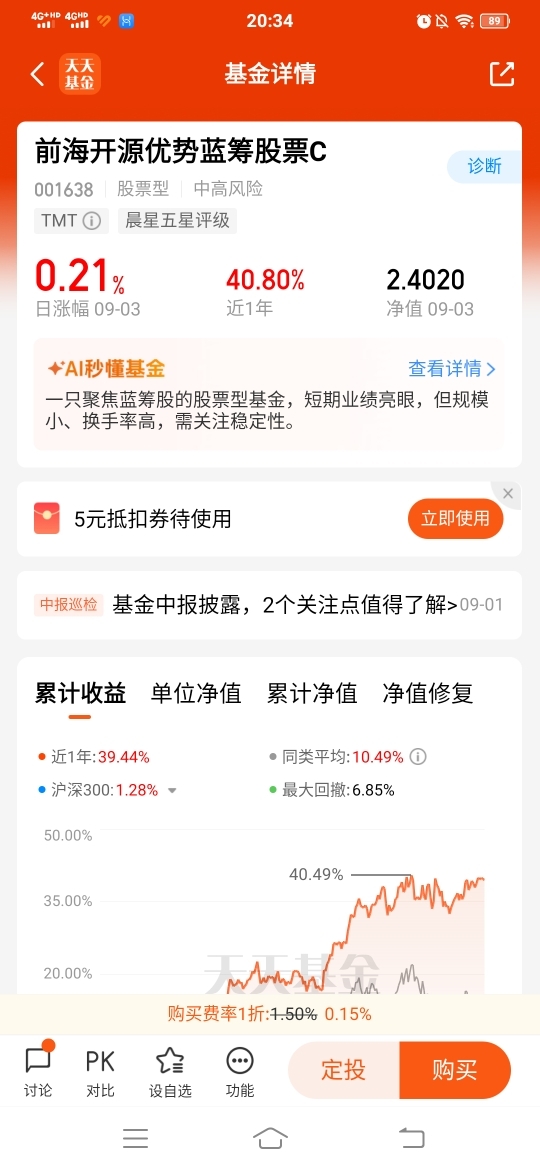Open 查看详情 in AI秒懂基金
Image resolution: width=540 pixels, height=1170 pixels.
click(451, 369)
